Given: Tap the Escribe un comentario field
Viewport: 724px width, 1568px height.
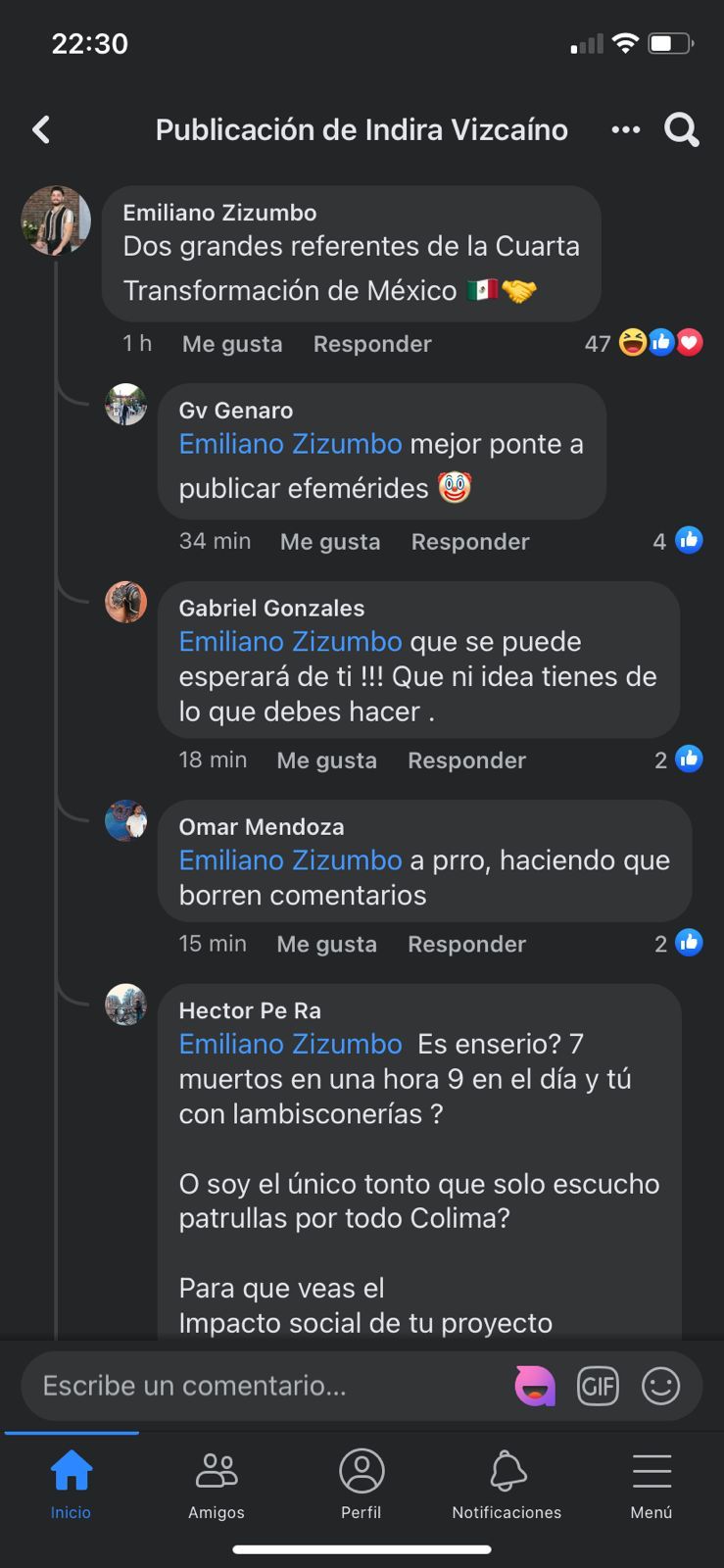Looking at the screenshot, I should coord(255,1386).
